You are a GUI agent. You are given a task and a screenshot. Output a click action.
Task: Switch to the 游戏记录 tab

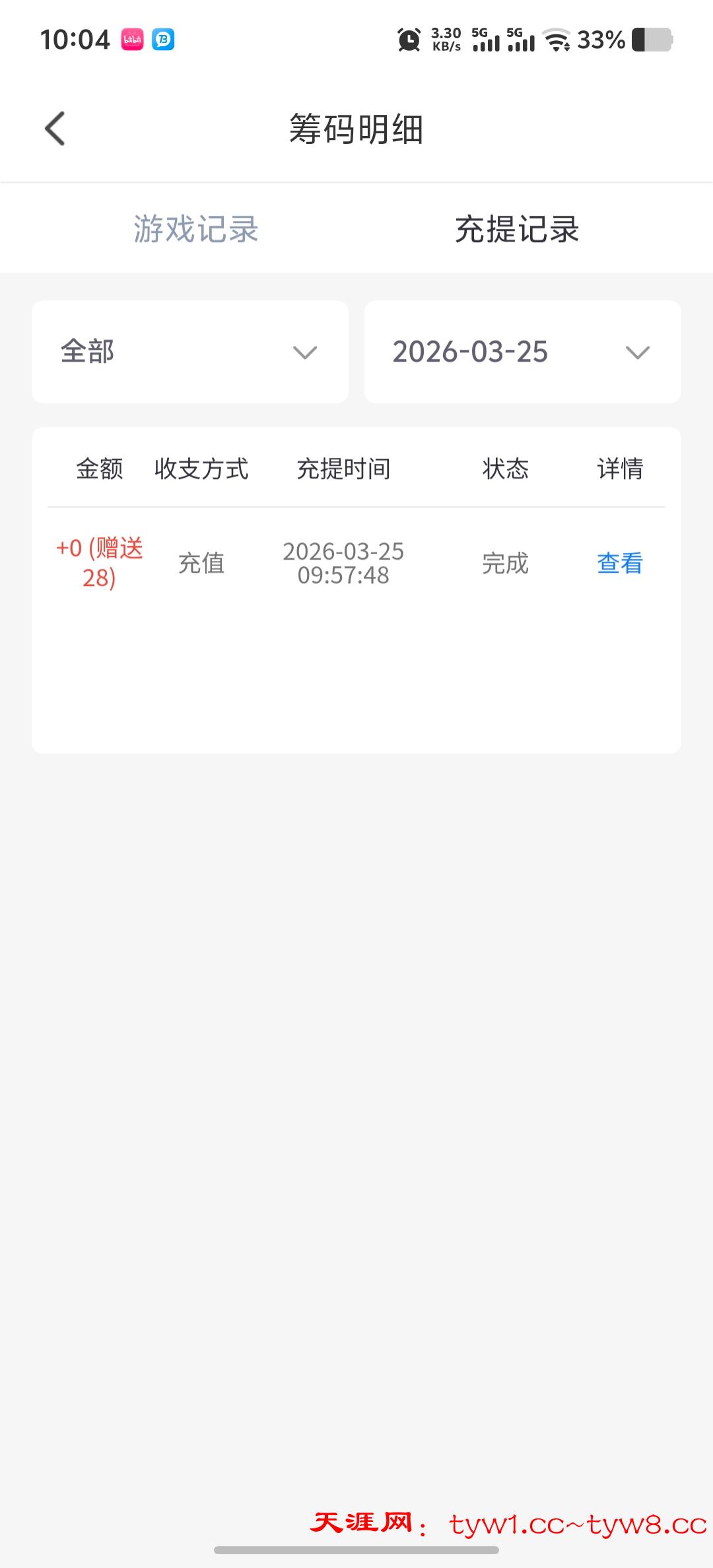coord(195,229)
